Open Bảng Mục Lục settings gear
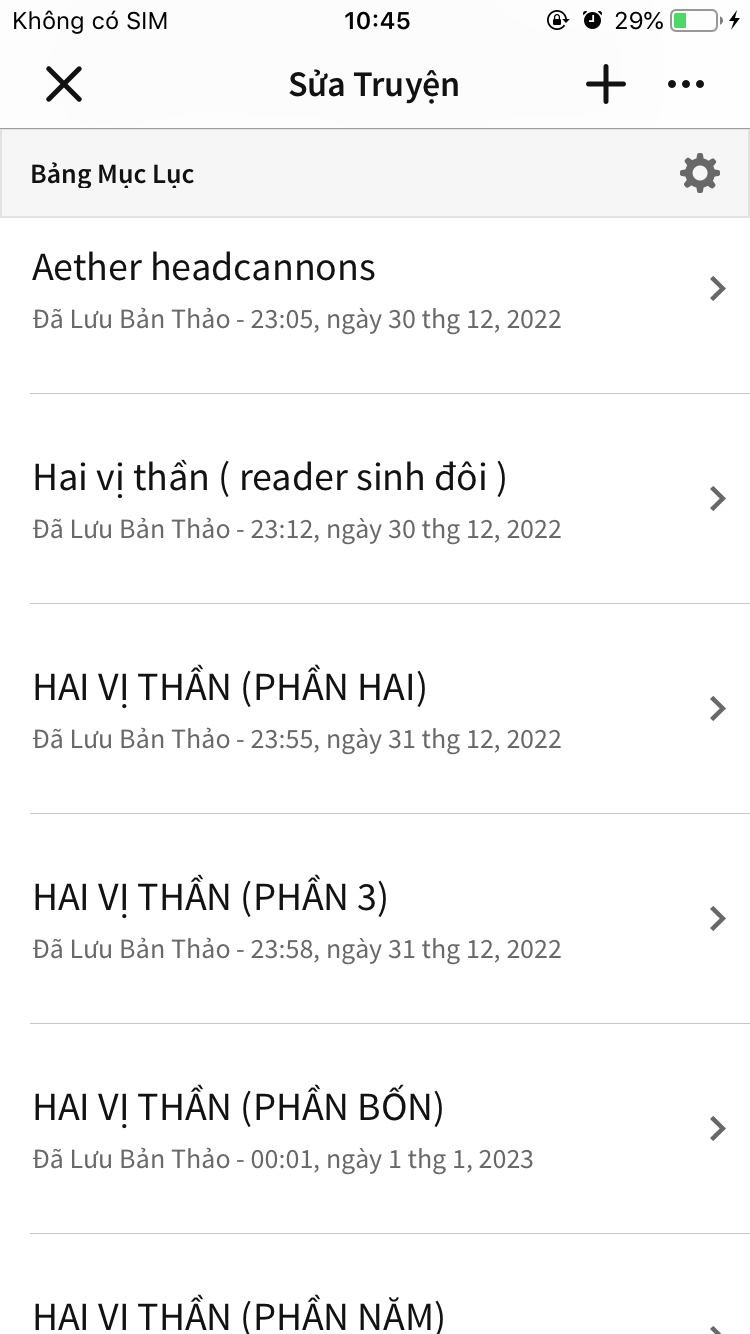The width and height of the screenshot is (750, 1334). click(x=699, y=174)
